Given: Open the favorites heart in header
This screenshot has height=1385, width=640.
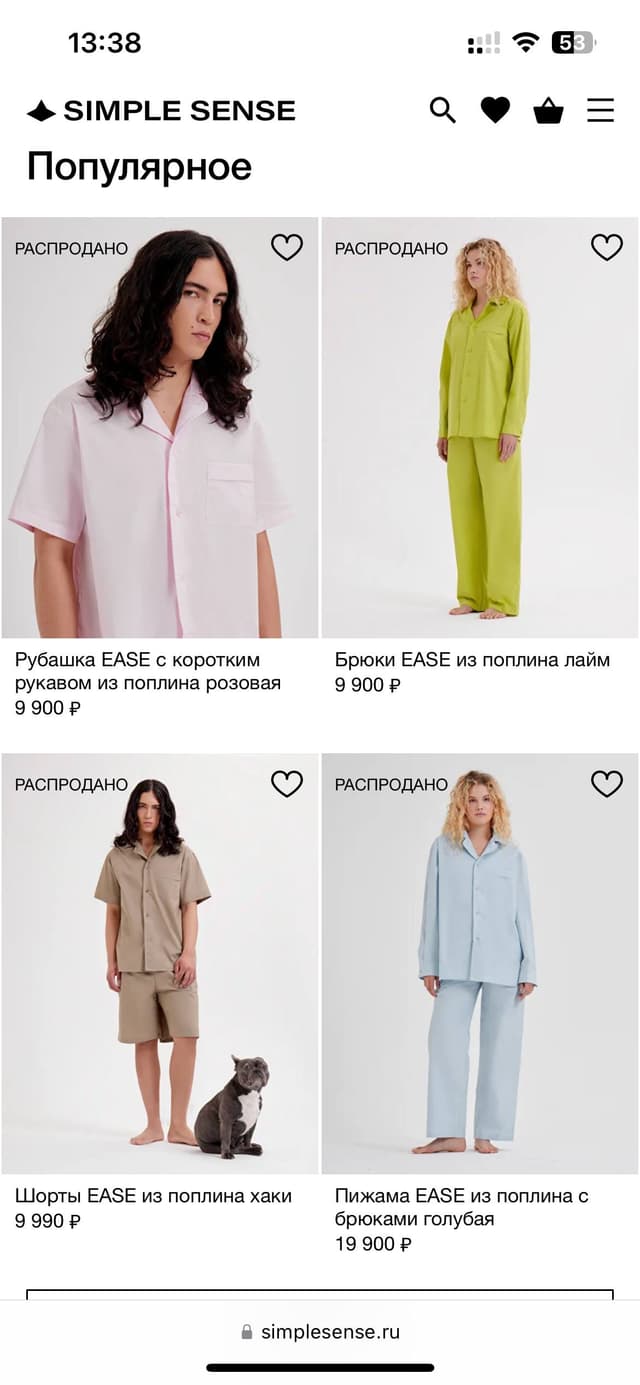Looking at the screenshot, I should pyautogui.click(x=495, y=110).
